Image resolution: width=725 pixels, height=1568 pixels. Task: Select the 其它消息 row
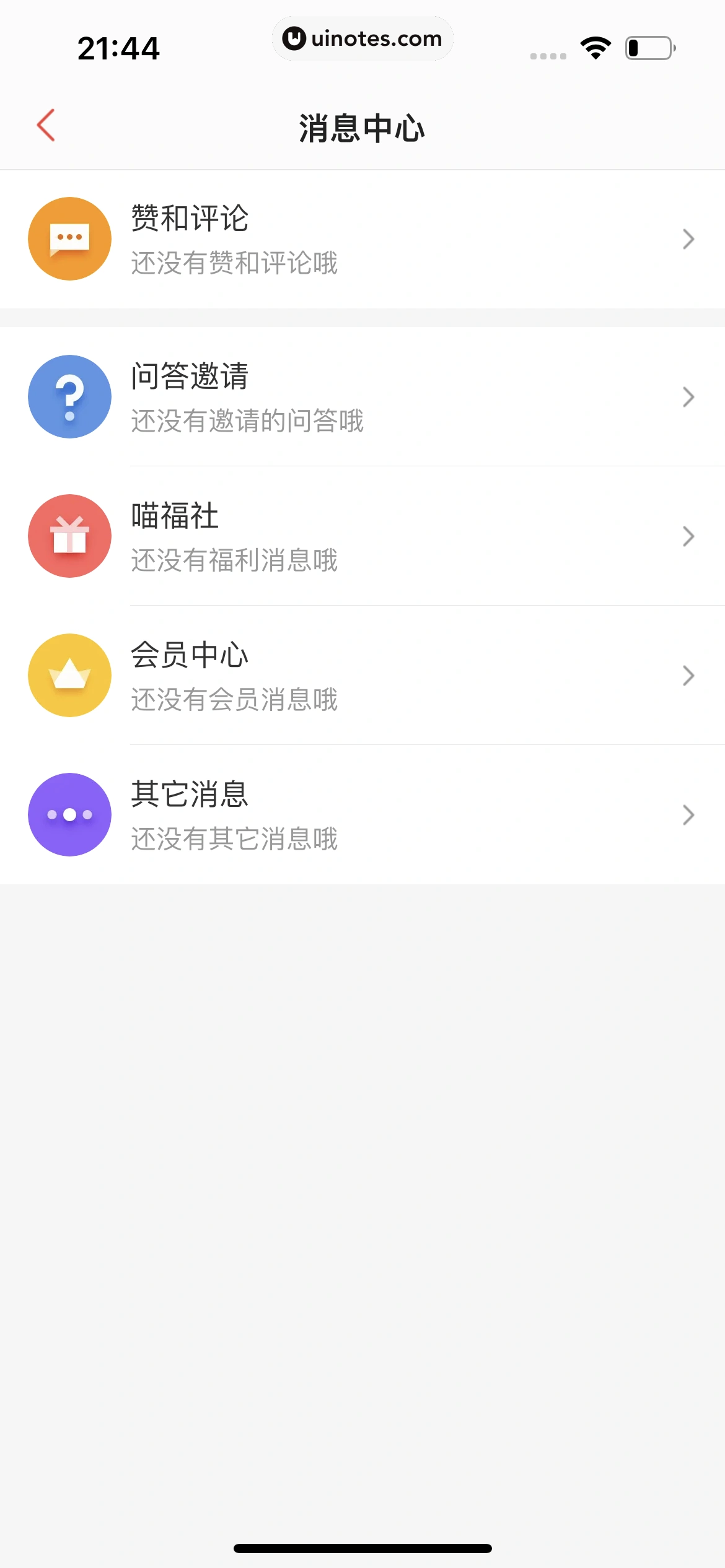coord(362,815)
